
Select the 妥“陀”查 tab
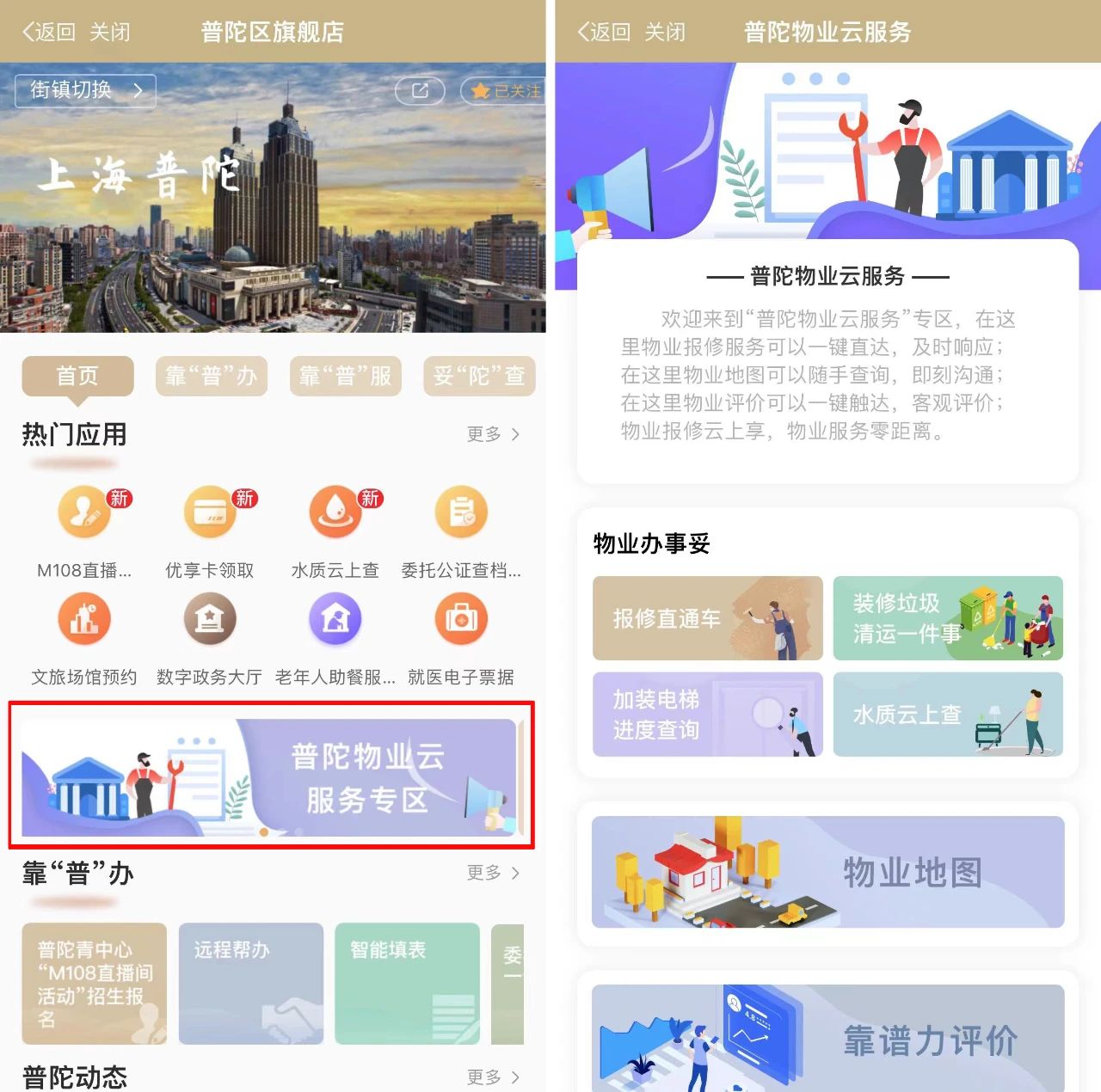click(x=479, y=377)
